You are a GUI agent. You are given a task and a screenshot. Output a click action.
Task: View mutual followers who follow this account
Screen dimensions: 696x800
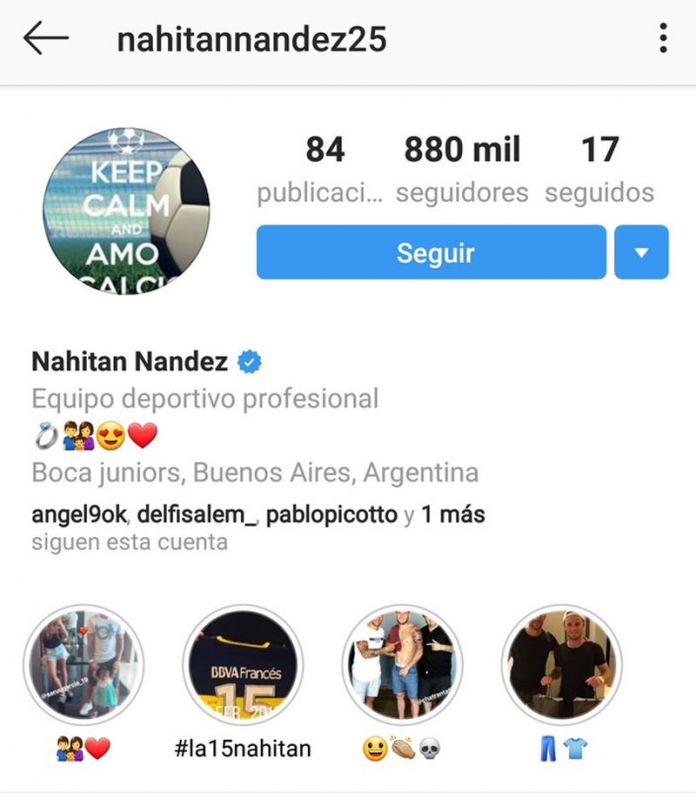258,528
